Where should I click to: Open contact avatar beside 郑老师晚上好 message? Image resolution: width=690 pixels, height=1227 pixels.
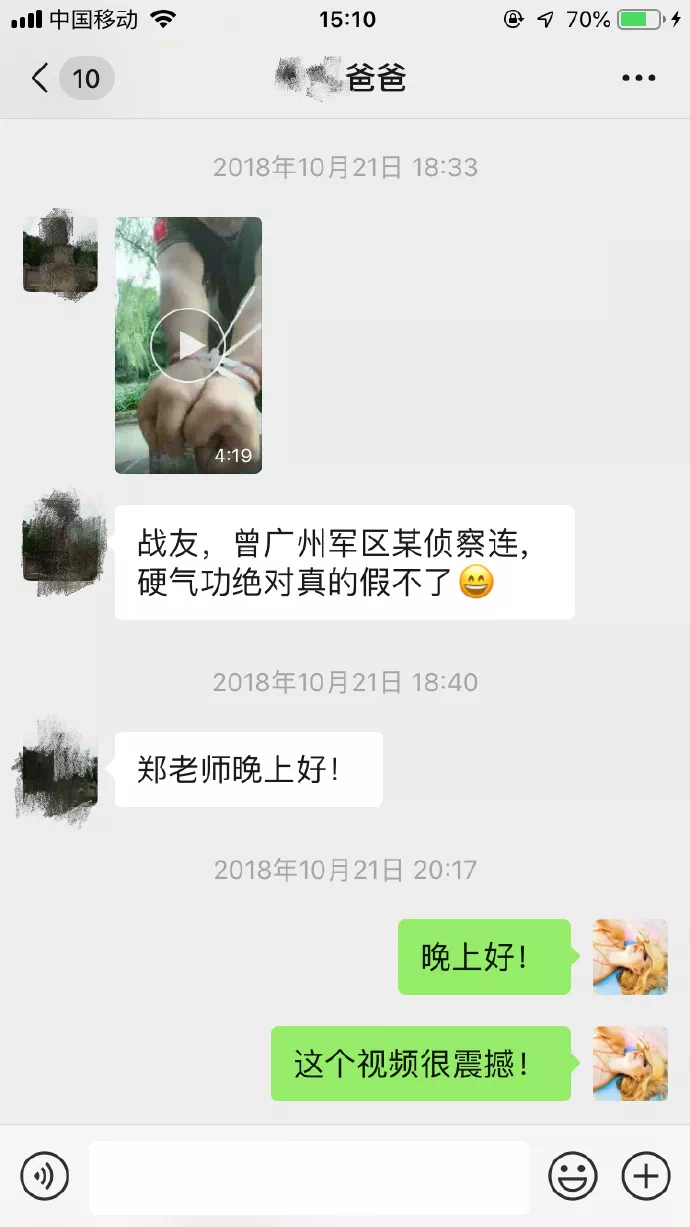(58, 770)
